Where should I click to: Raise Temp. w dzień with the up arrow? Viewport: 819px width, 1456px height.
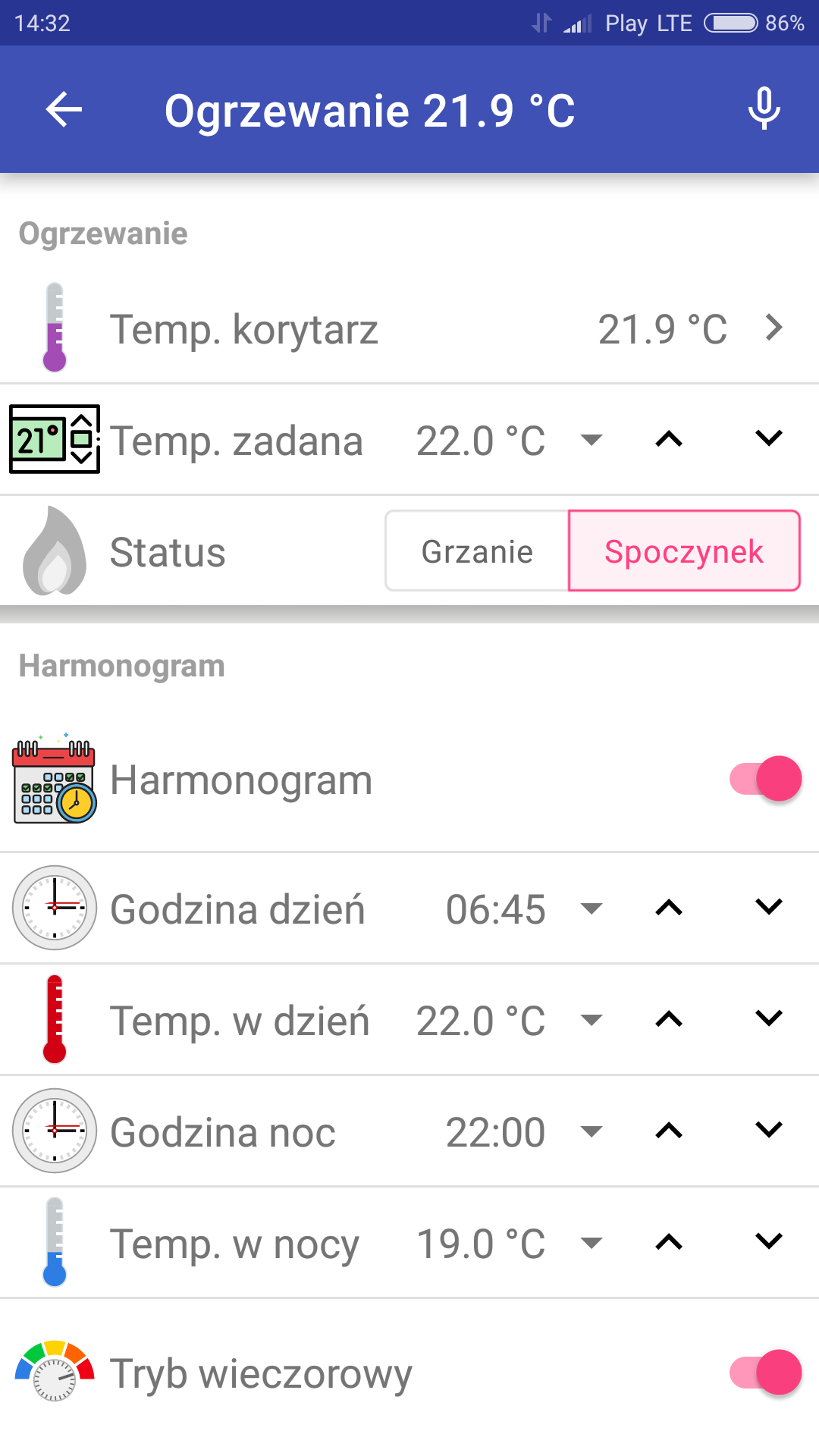[669, 1019]
